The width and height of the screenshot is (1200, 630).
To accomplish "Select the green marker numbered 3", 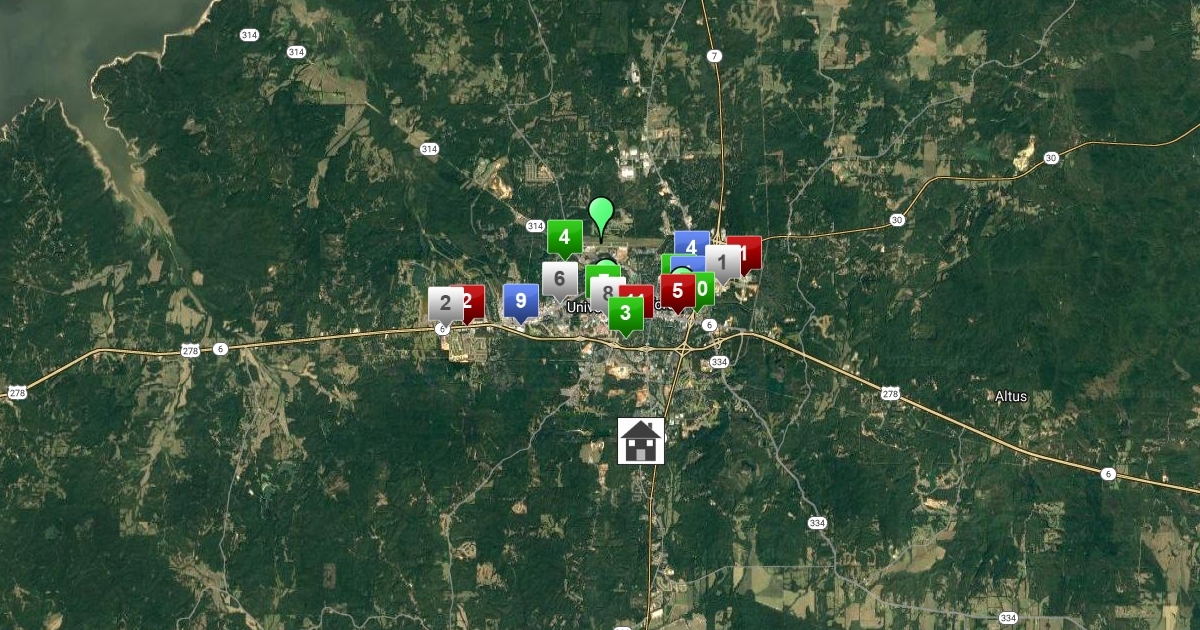I will 626,313.
